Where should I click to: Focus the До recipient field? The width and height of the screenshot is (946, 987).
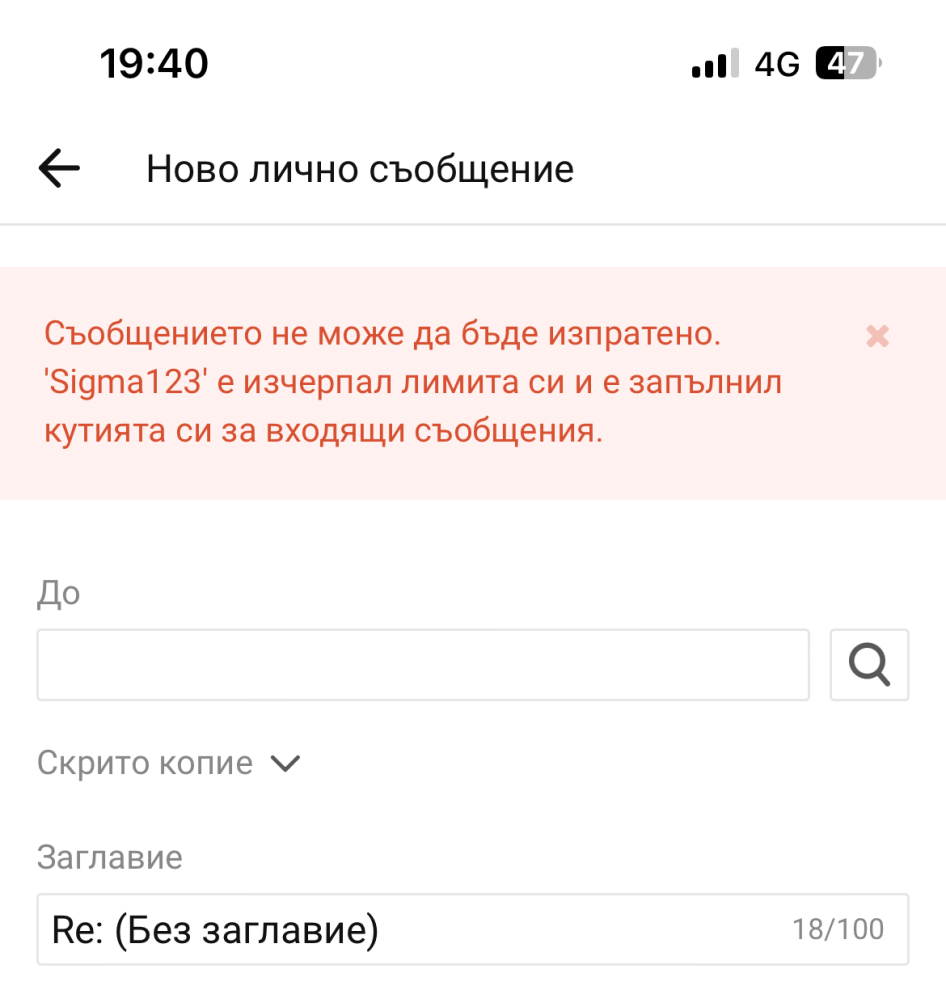[x=423, y=665]
